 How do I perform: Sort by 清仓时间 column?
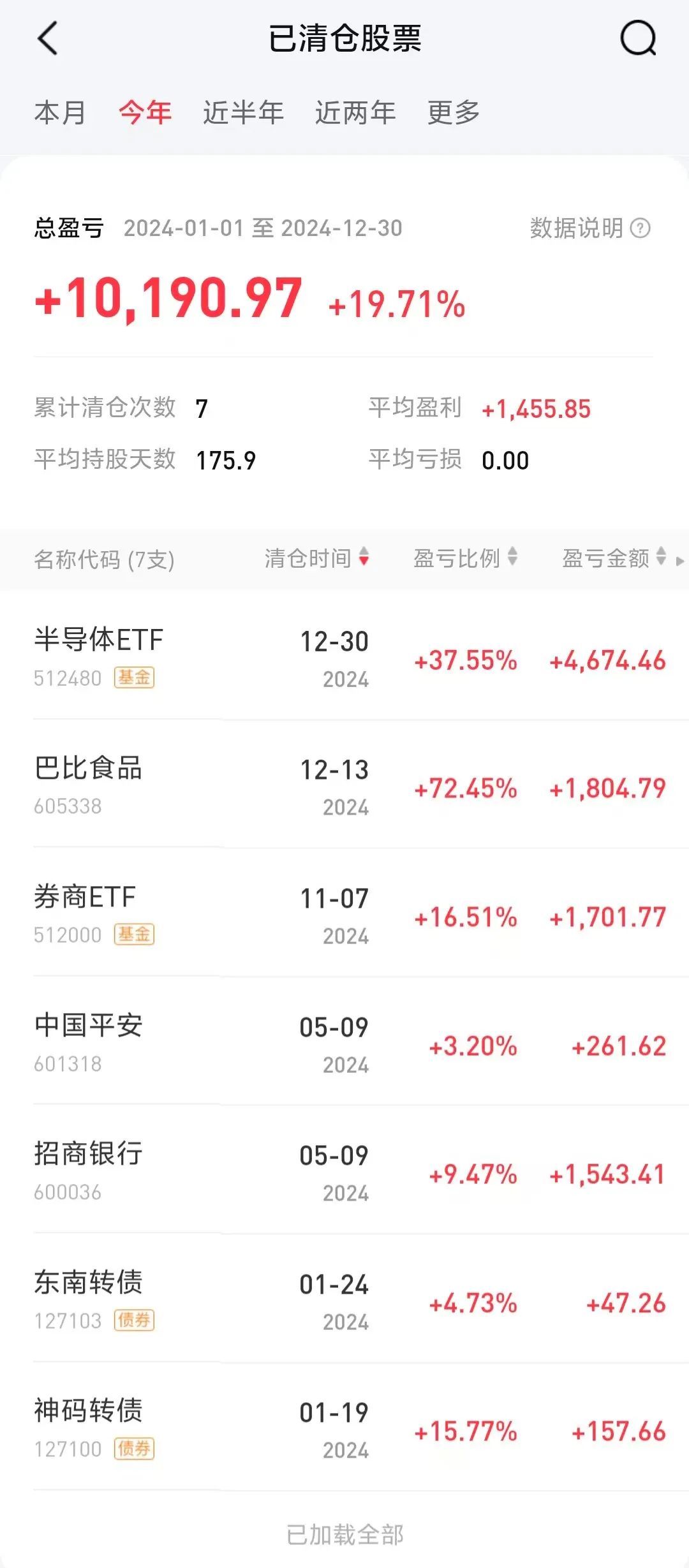(317, 558)
